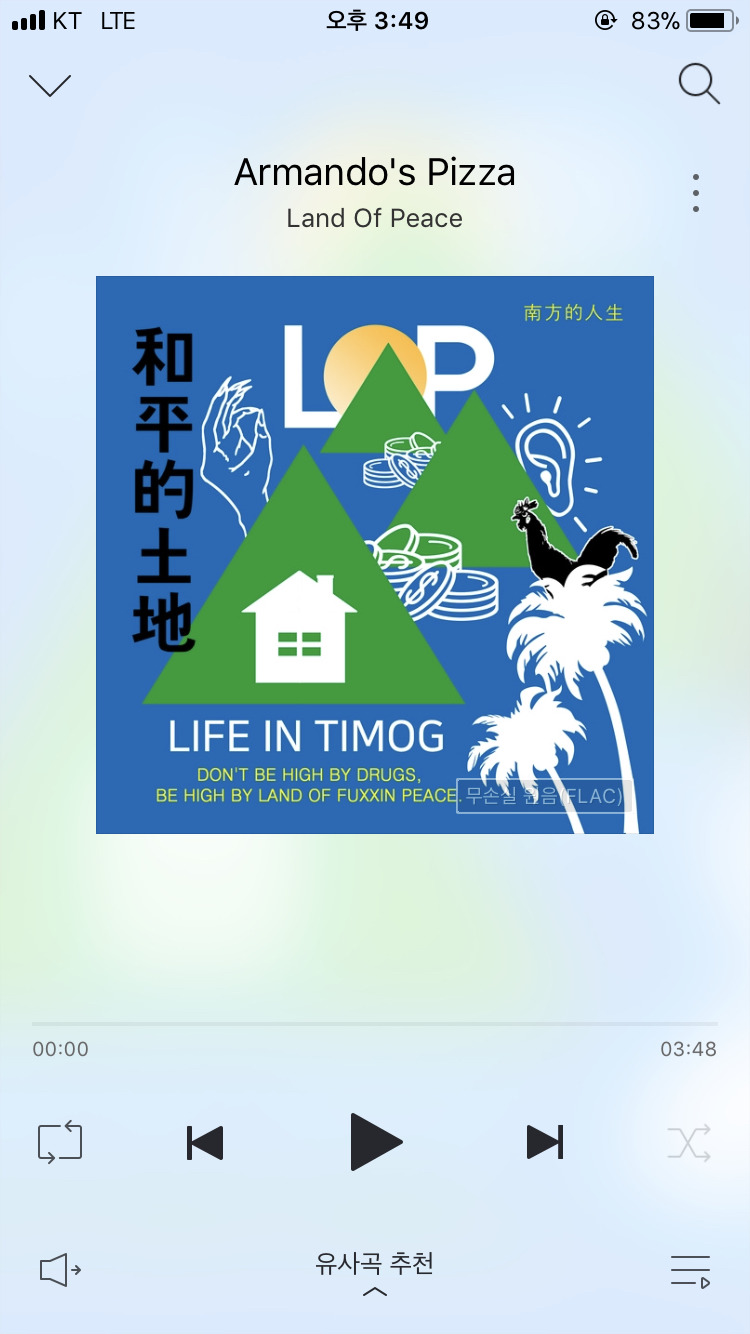Tap the playback progress bar
This screenshot has width=750, height=1334.
coord(375,1024)
